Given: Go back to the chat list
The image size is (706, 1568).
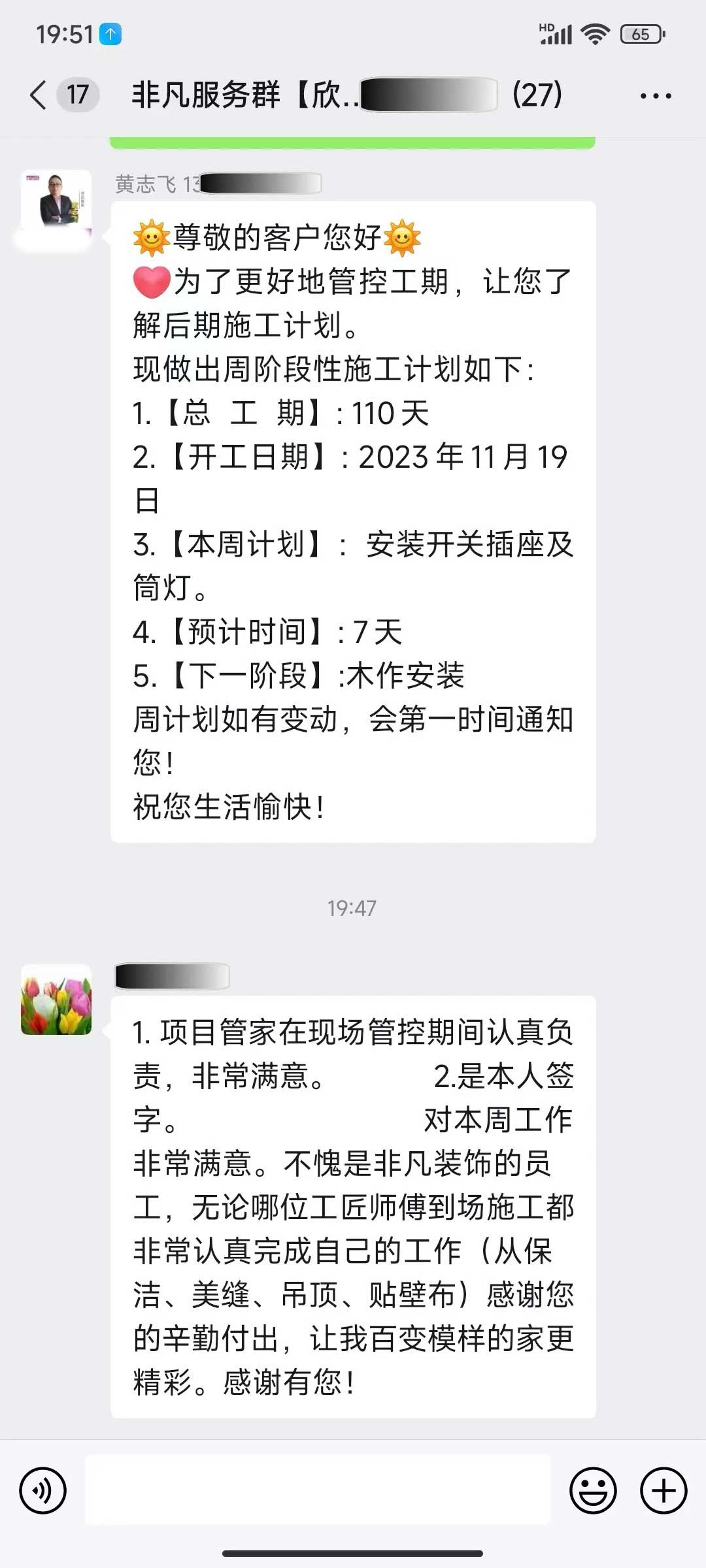Looking at the screenshot, I should 39,95.
